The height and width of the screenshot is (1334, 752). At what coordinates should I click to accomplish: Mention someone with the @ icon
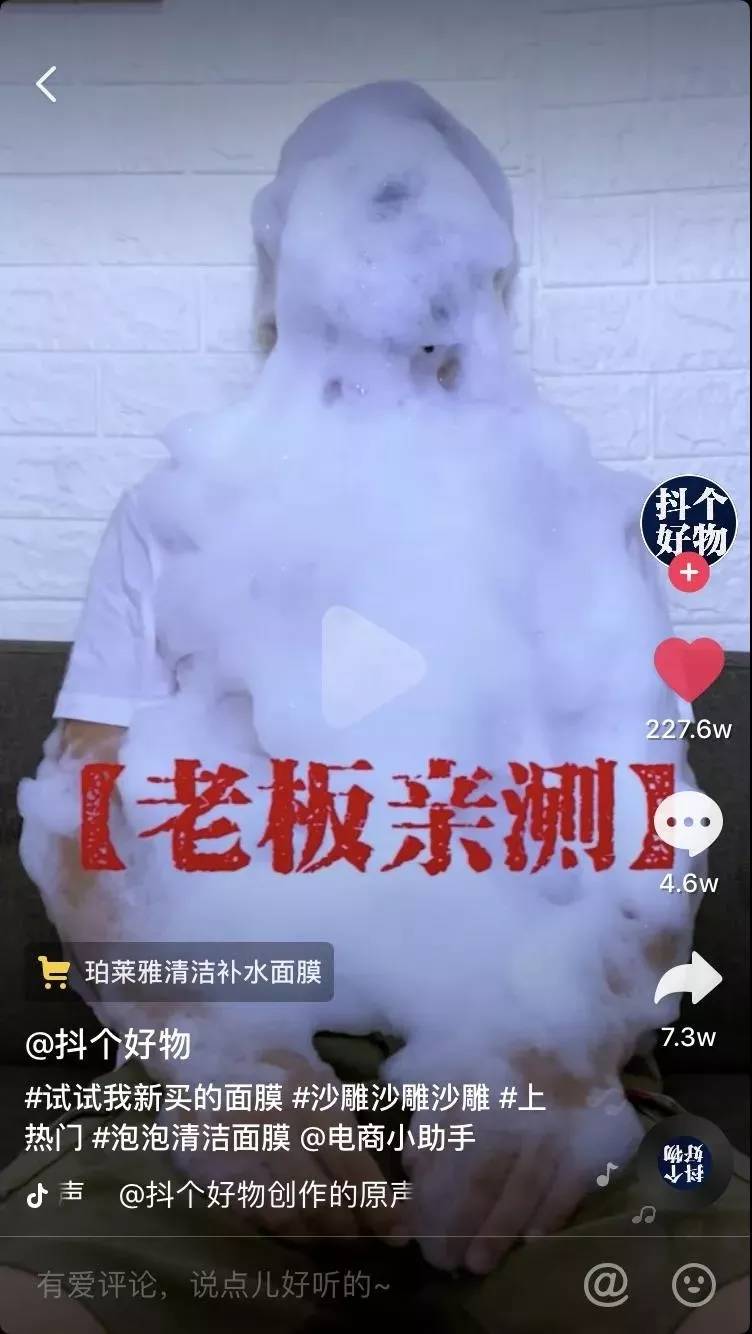click(606, 1284)
